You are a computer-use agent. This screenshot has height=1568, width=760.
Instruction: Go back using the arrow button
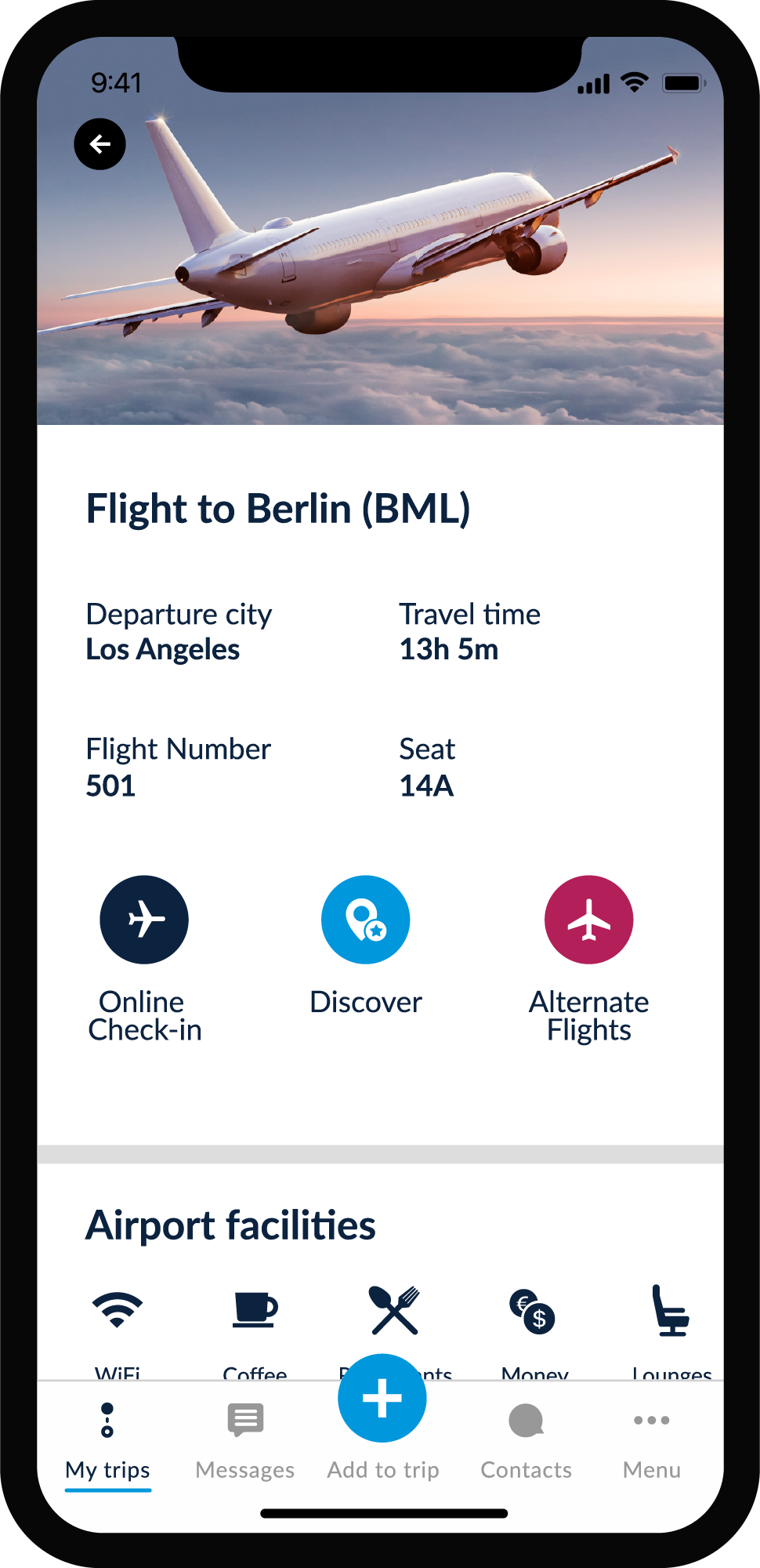100,144
